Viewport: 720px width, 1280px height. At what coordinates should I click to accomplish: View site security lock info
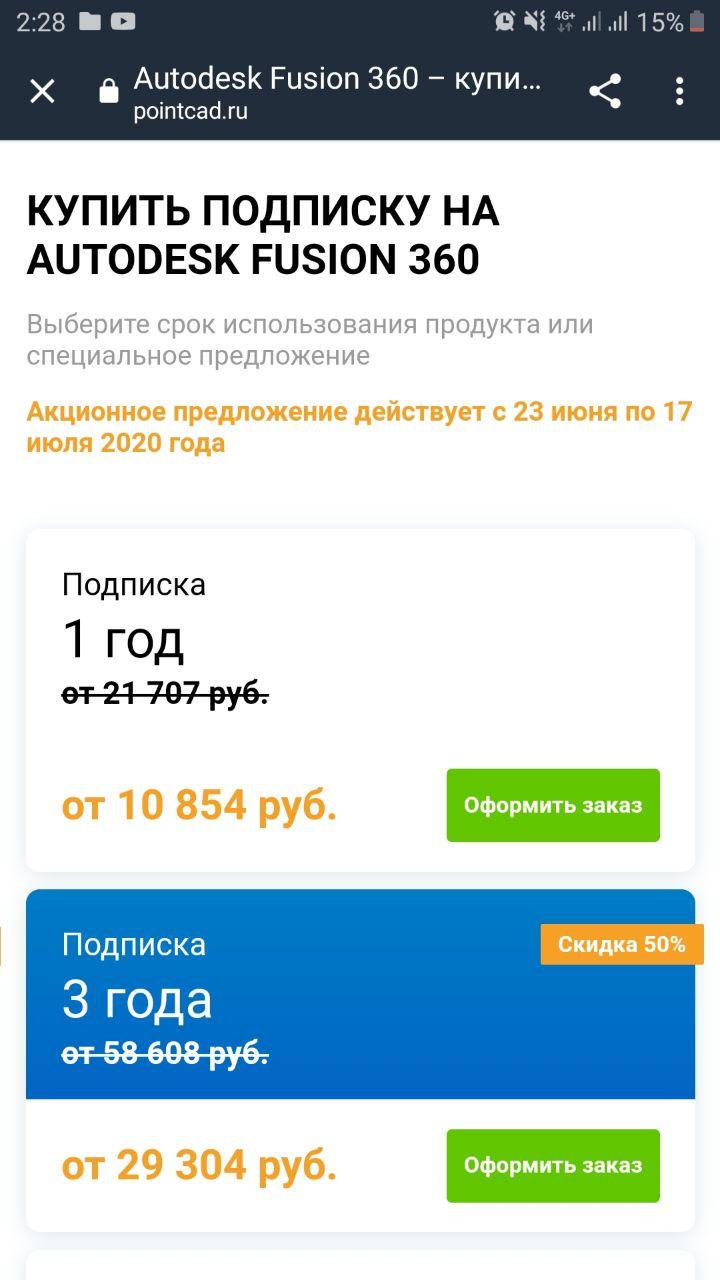tap(108, 93)
